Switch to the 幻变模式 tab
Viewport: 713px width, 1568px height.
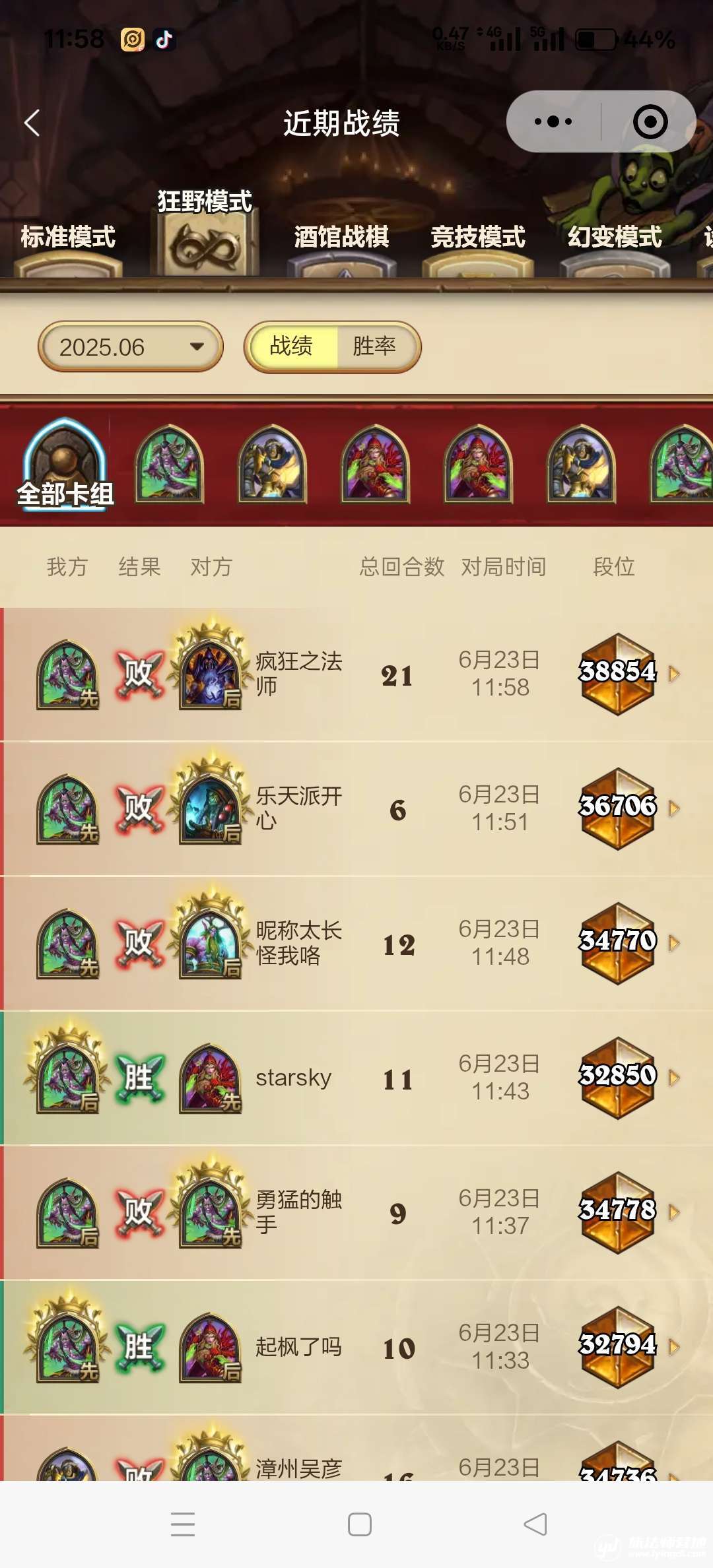pos(615,238)
